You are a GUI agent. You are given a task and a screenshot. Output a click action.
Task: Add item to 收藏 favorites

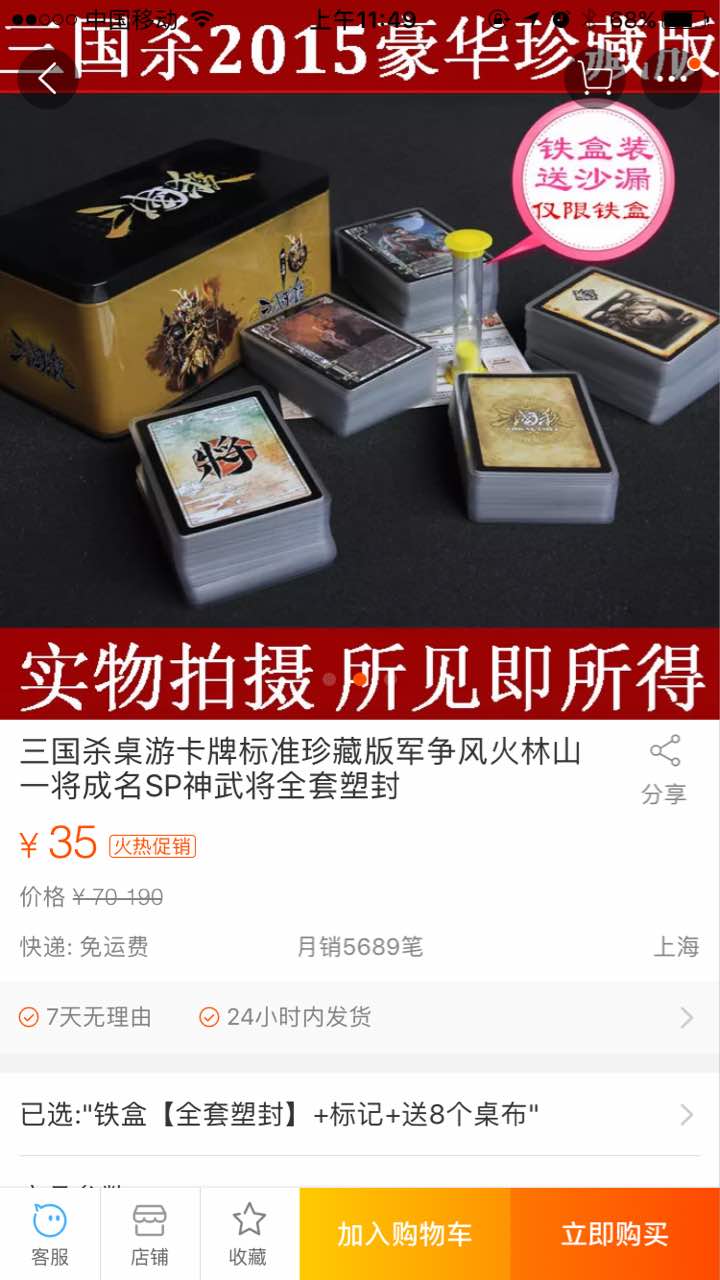click(x=249, y=1234)
